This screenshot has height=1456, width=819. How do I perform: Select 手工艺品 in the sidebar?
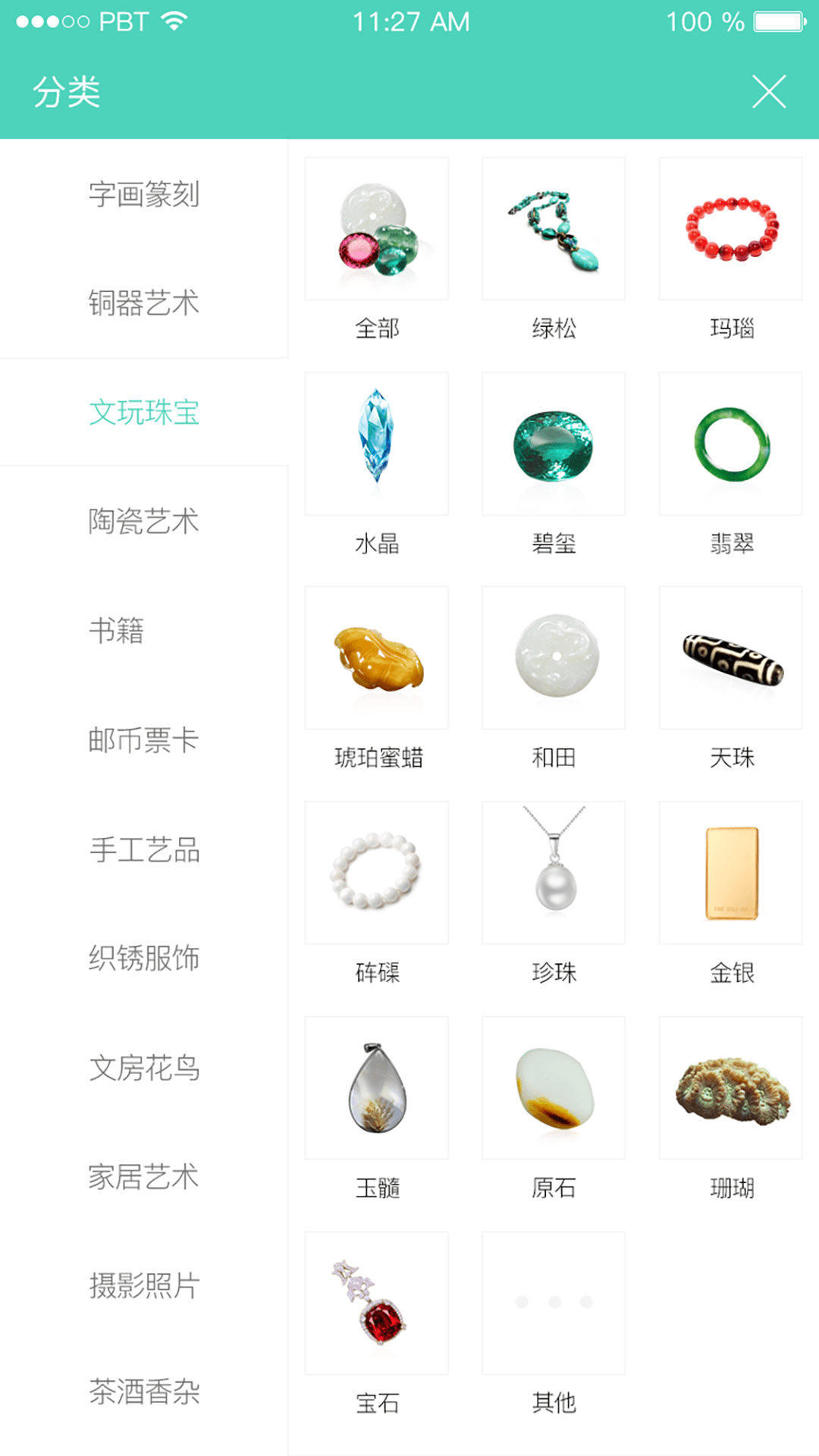[x=144, y=849]
